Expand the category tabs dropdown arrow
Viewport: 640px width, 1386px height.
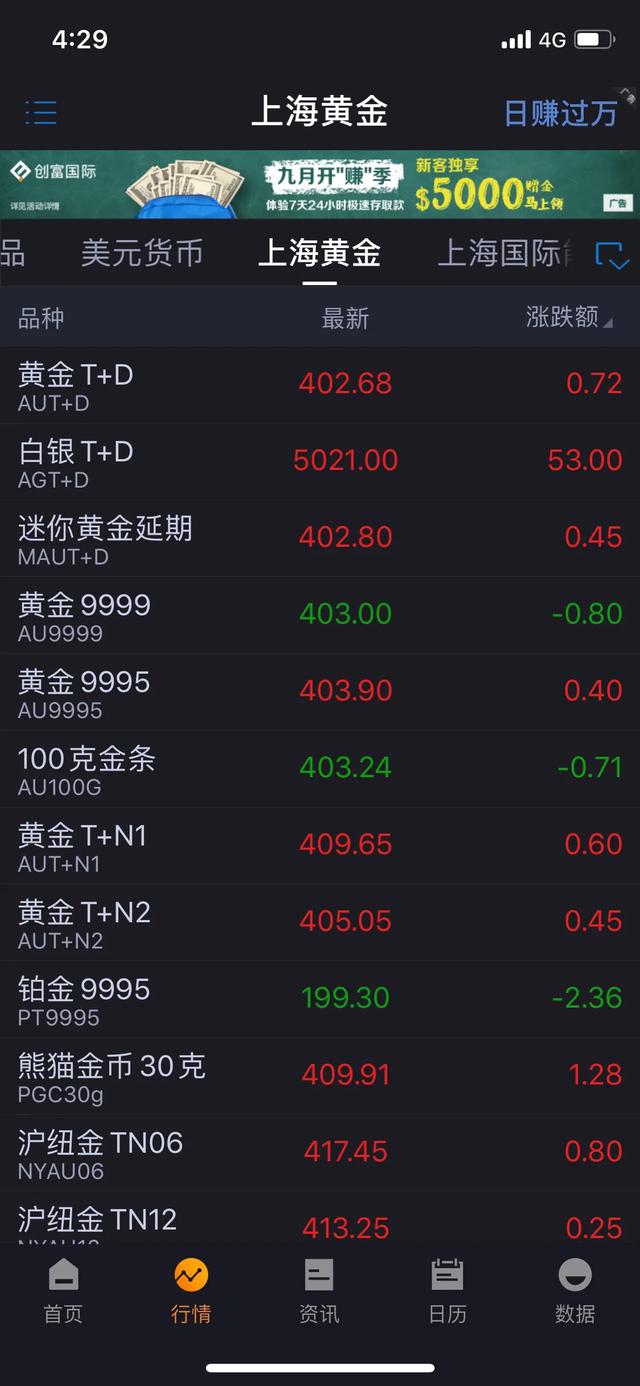(612, 255)
